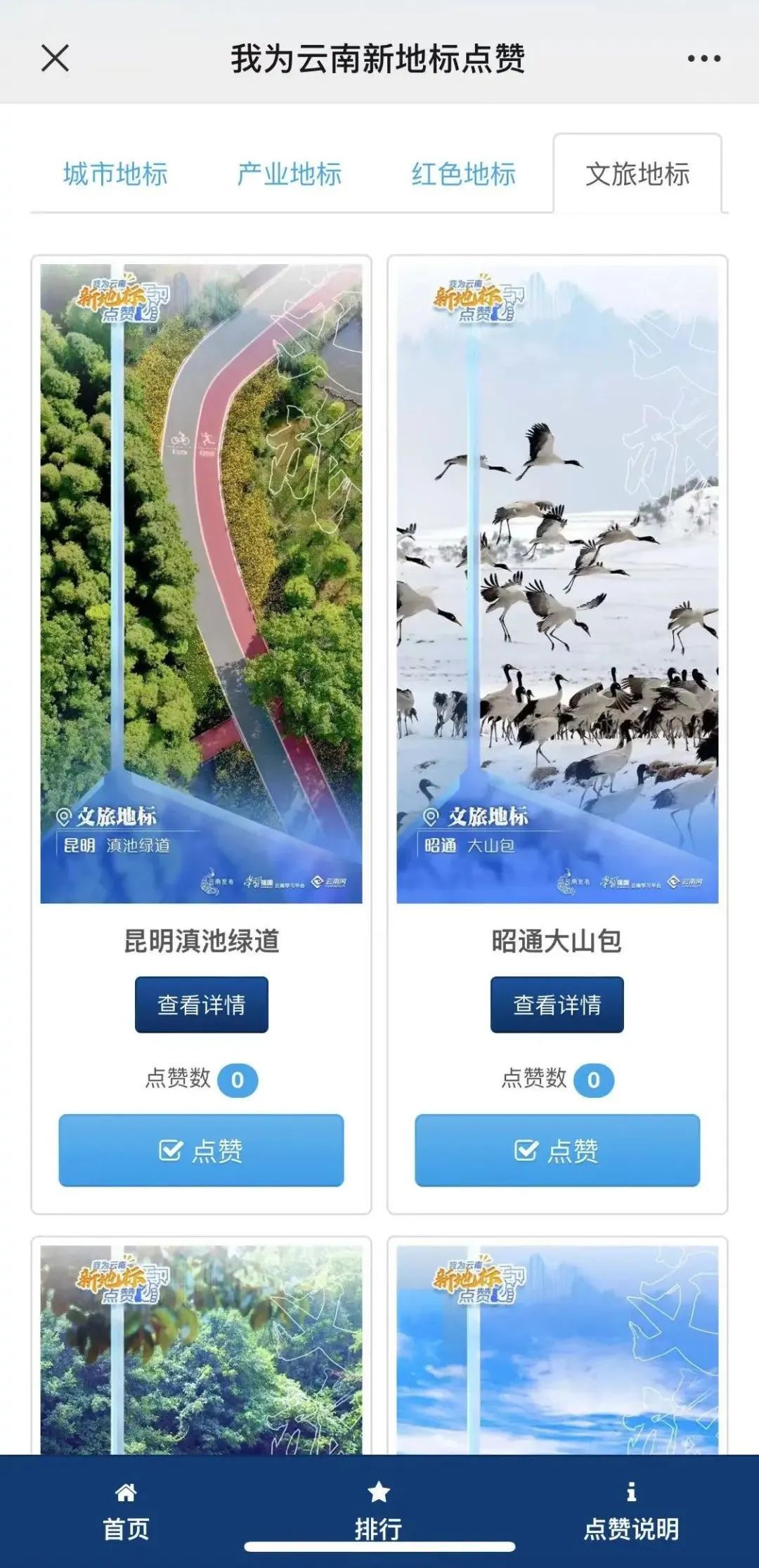View details for 昭通大山包
The image size is (759, 1568).
(557, 1005)
